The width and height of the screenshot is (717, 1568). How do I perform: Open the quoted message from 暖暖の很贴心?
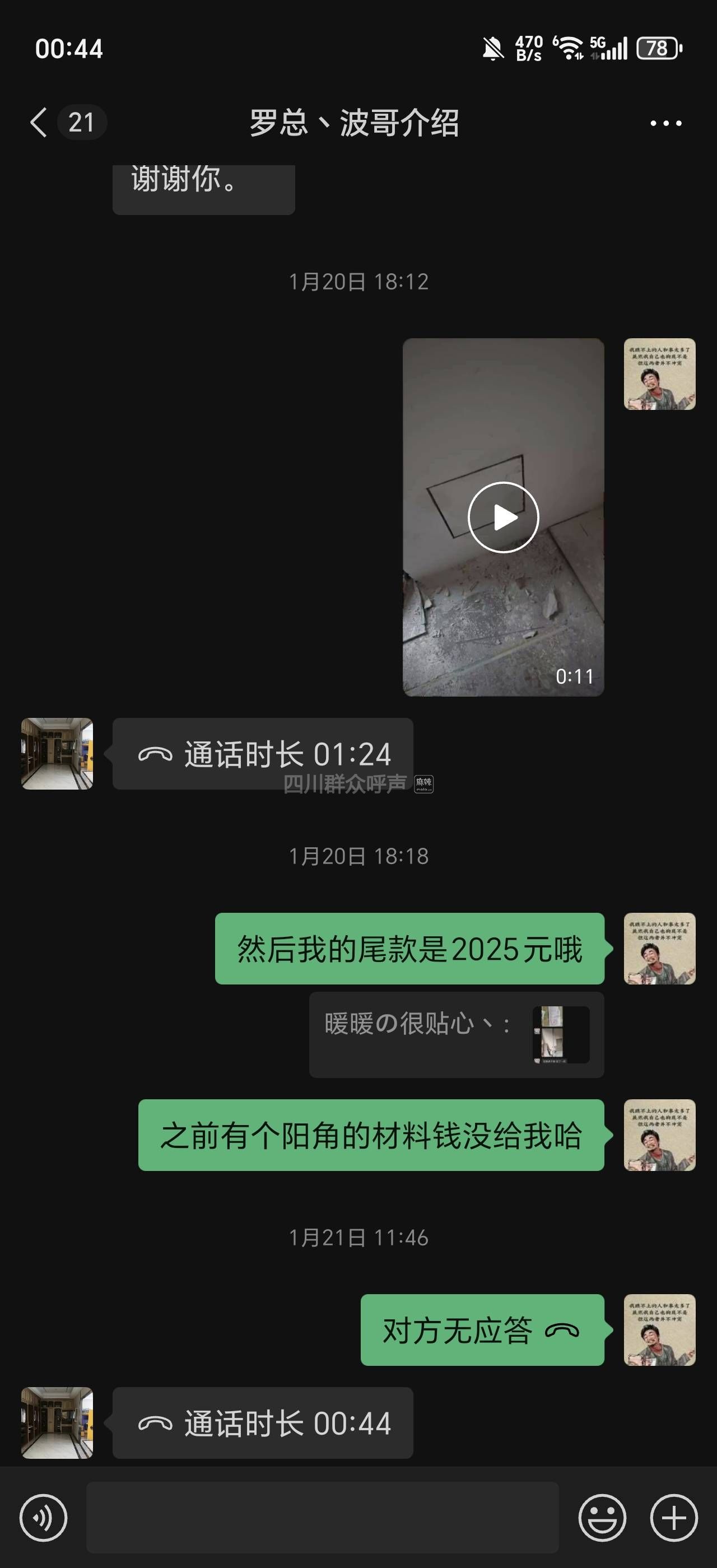(x=456, y=1034)
